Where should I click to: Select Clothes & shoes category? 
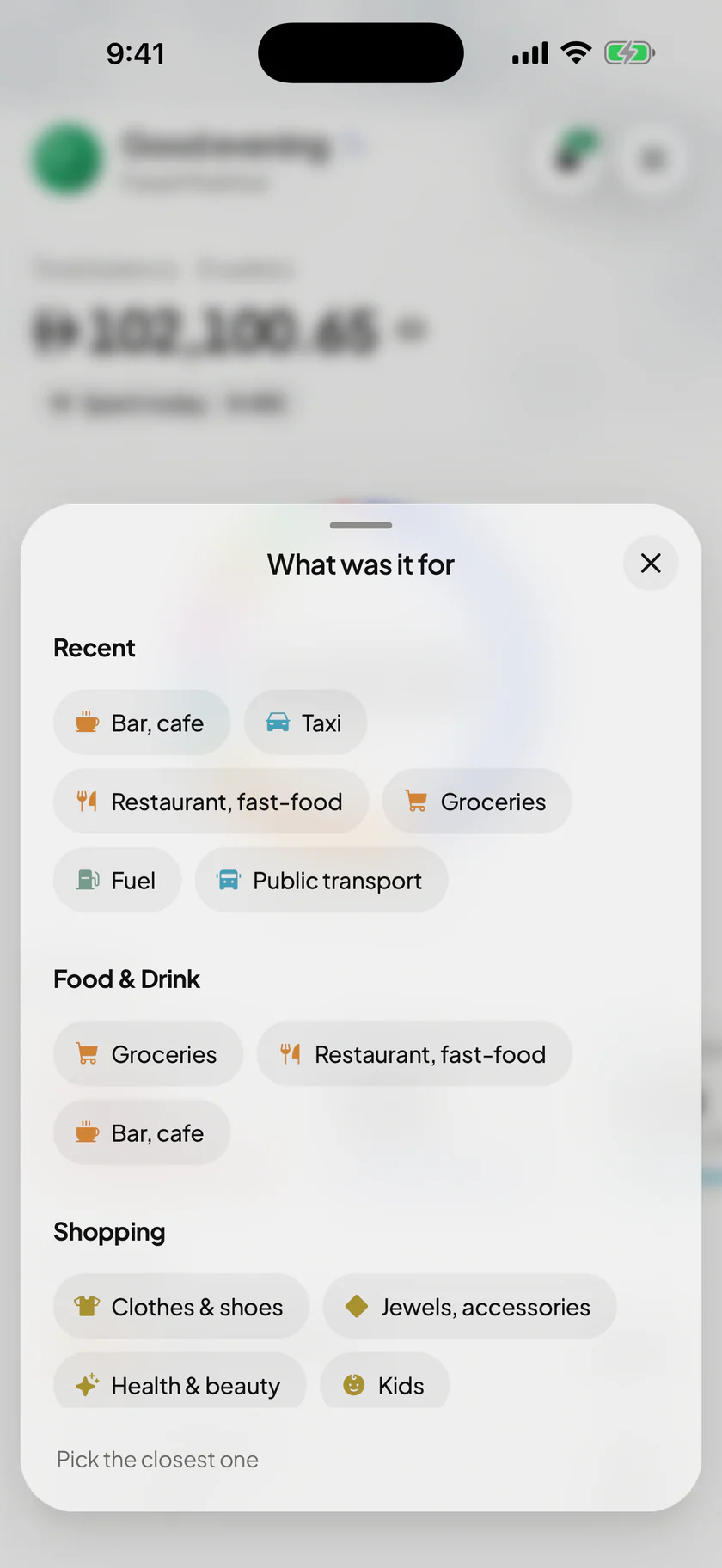(x=181, y=1307)
